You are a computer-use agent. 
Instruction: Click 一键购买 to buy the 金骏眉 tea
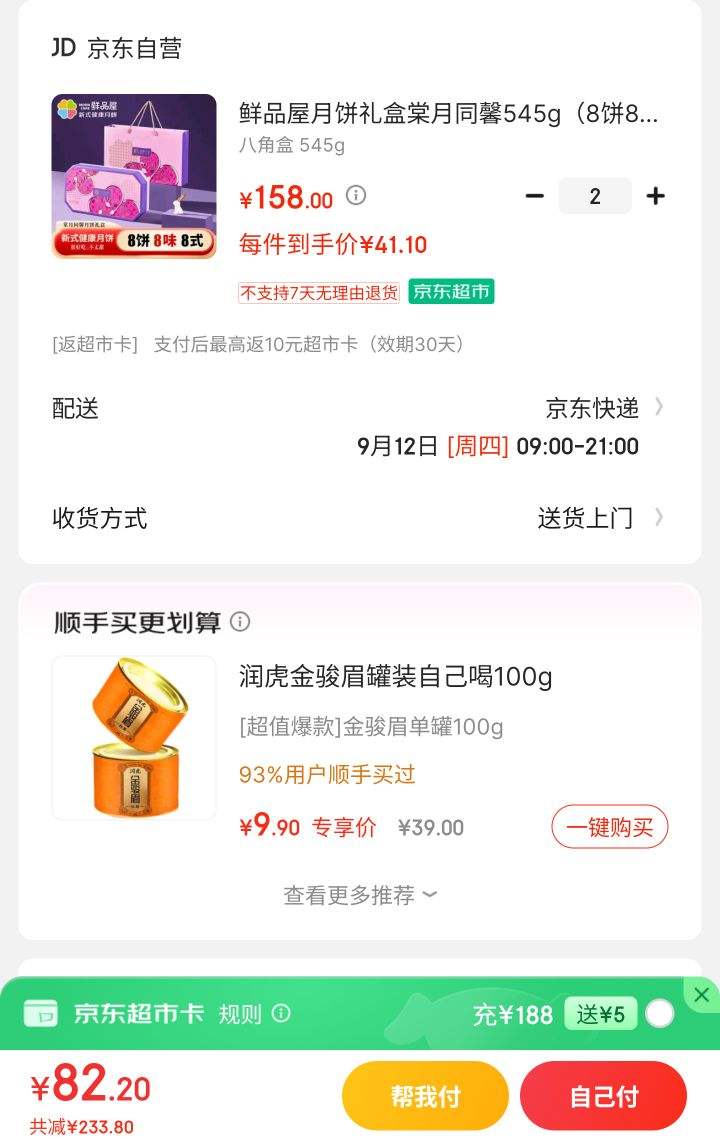coord(610,827)
